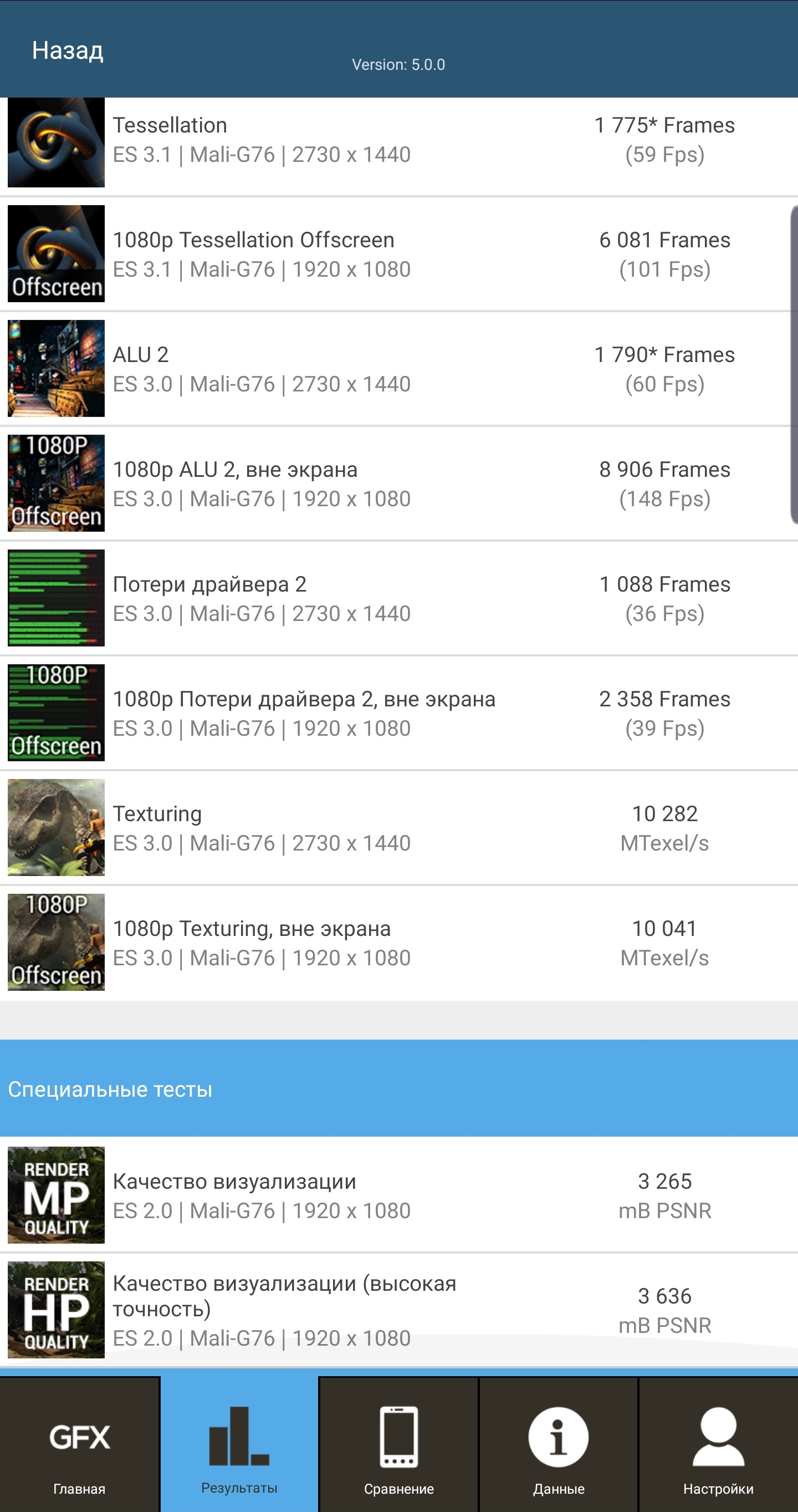Open the Настройки tab
Image resolution: width=798 pixels, height=1512 pixels.
718,1445
